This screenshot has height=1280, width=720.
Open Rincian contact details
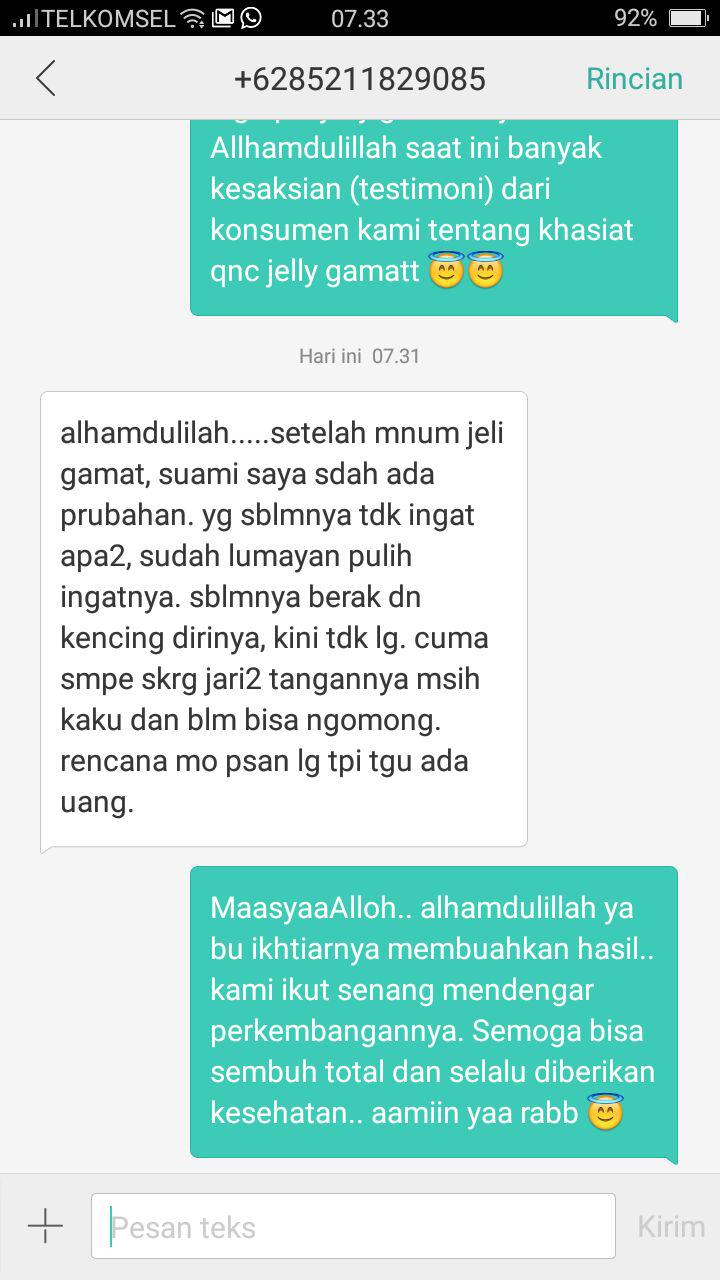(x=634, y=79)
